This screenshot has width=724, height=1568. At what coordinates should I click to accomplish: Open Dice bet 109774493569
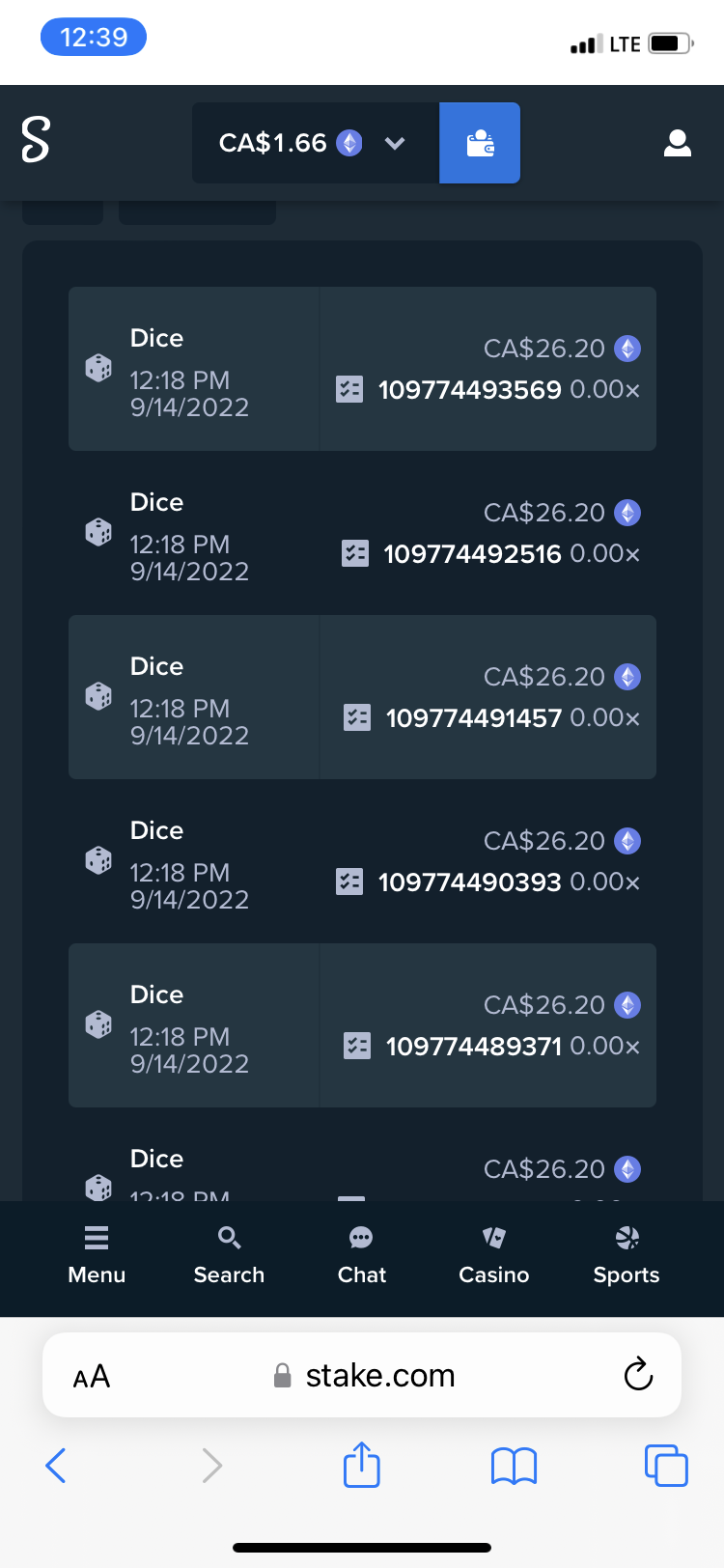pos(362,369)
